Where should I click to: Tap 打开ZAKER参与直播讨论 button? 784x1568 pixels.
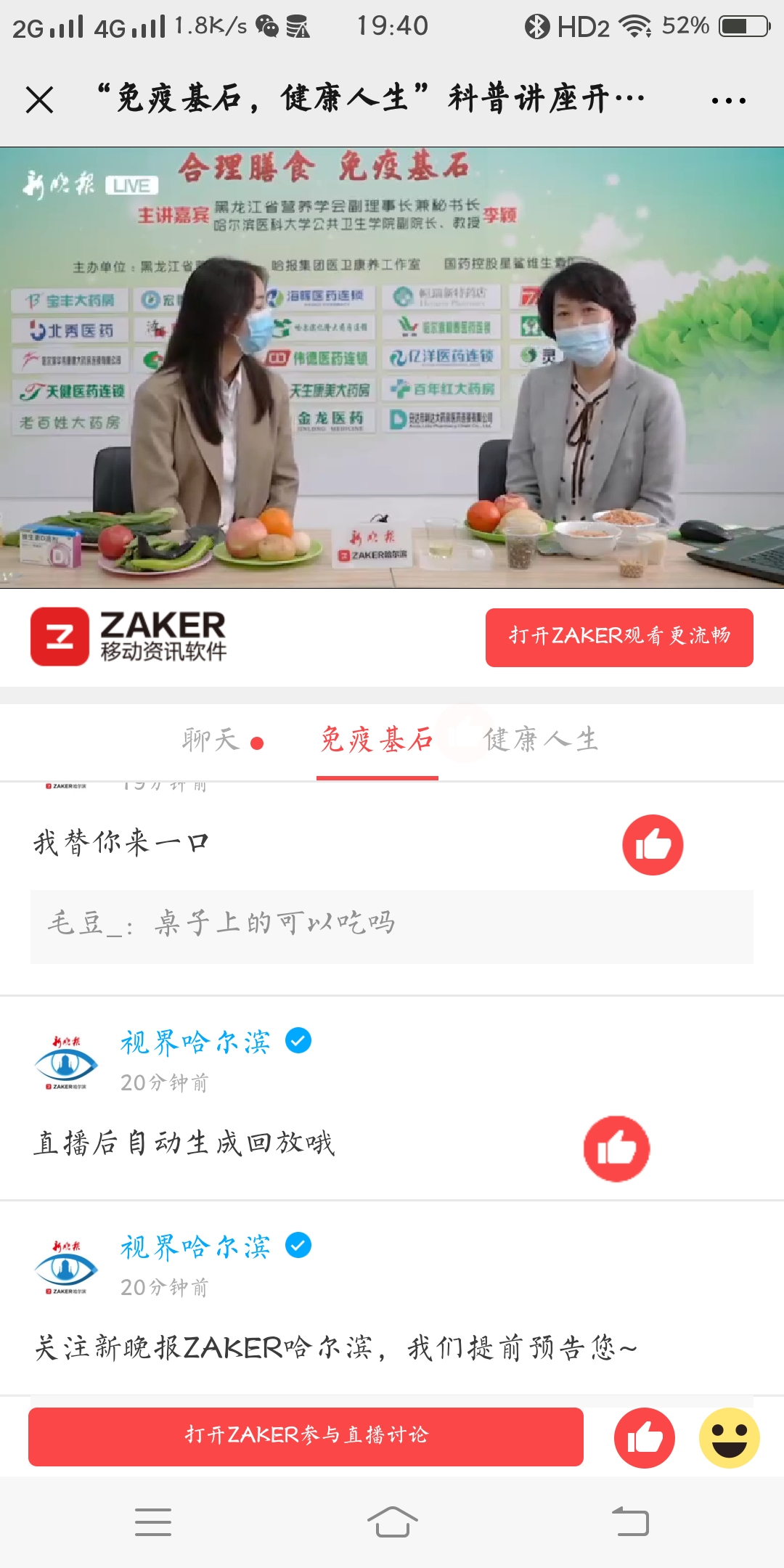pyautogui.click(x=306, y=1436)
